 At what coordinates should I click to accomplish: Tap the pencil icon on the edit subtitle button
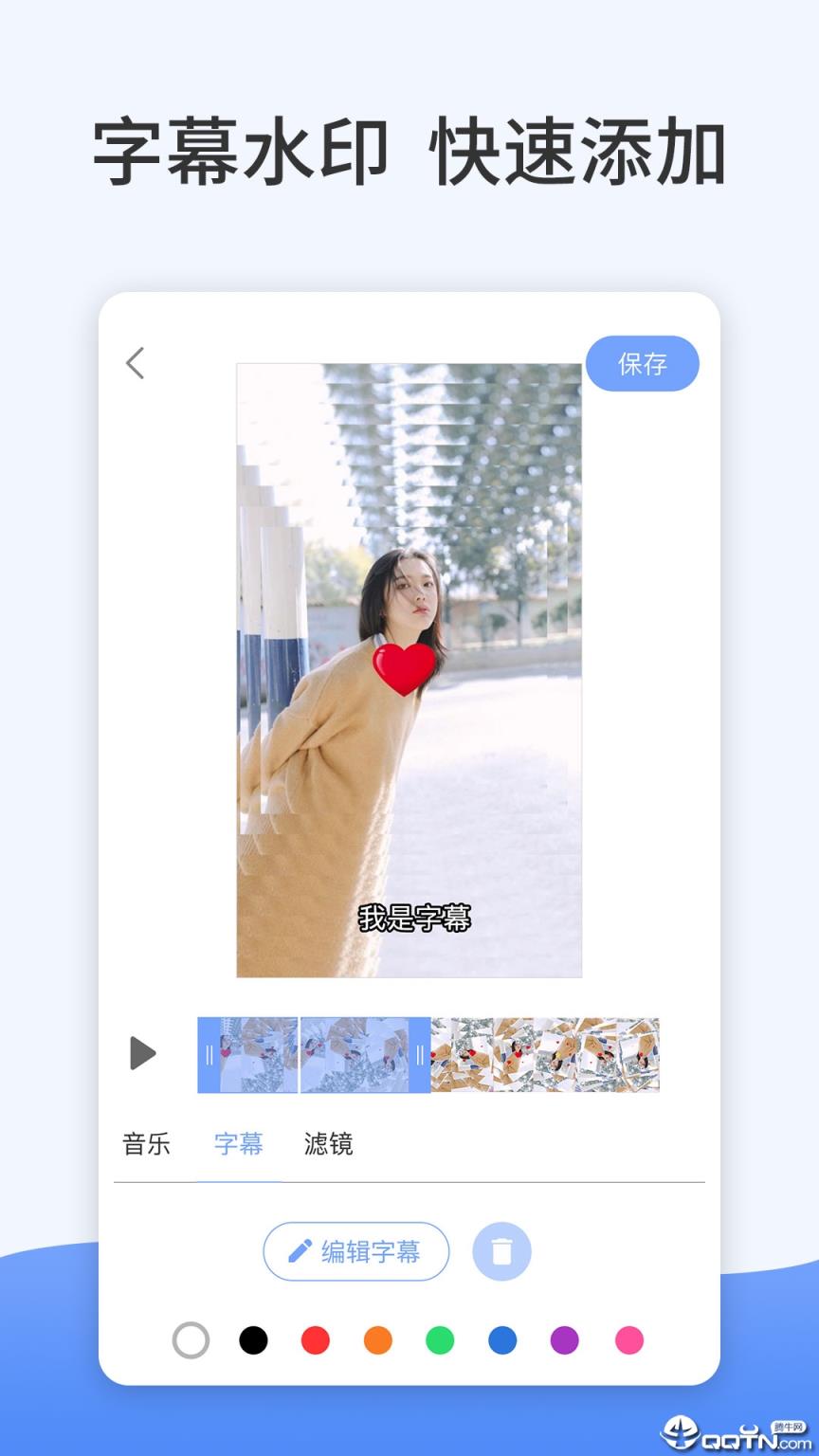[300, 1251]
